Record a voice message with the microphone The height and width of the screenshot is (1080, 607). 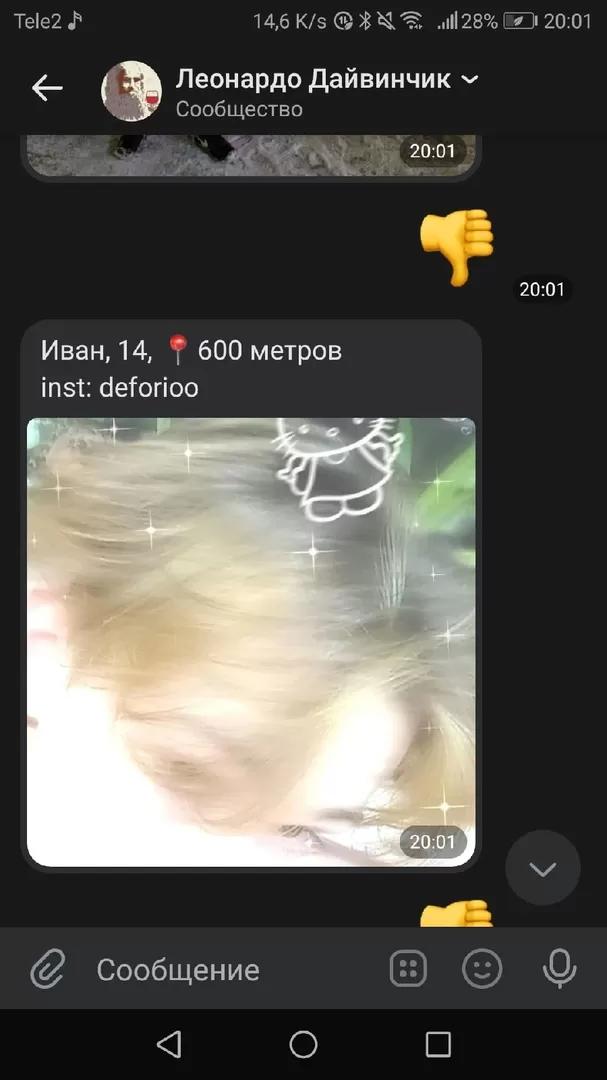click(x=559, y=968)
